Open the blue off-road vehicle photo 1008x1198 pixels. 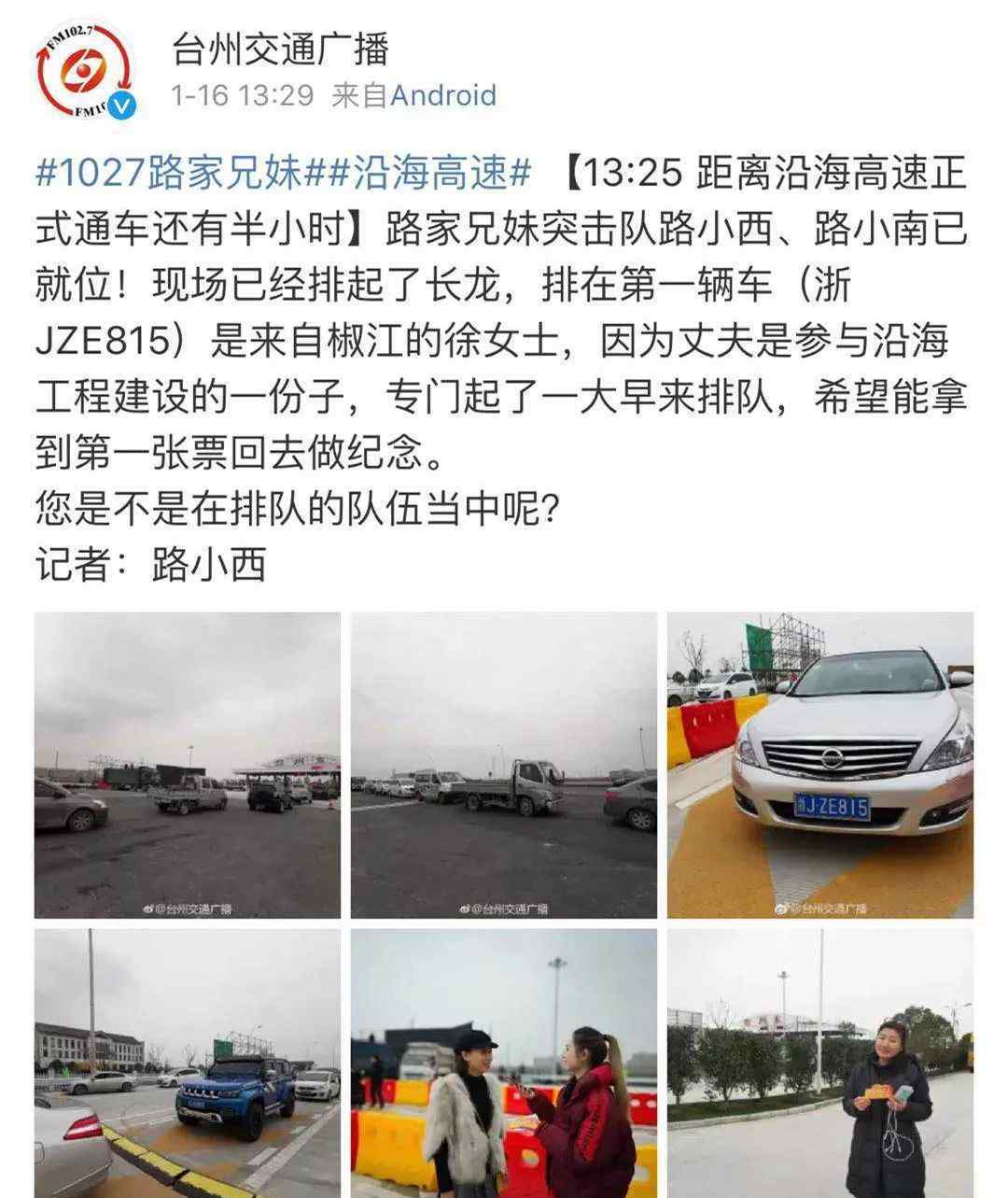(x=188, y=1063)
